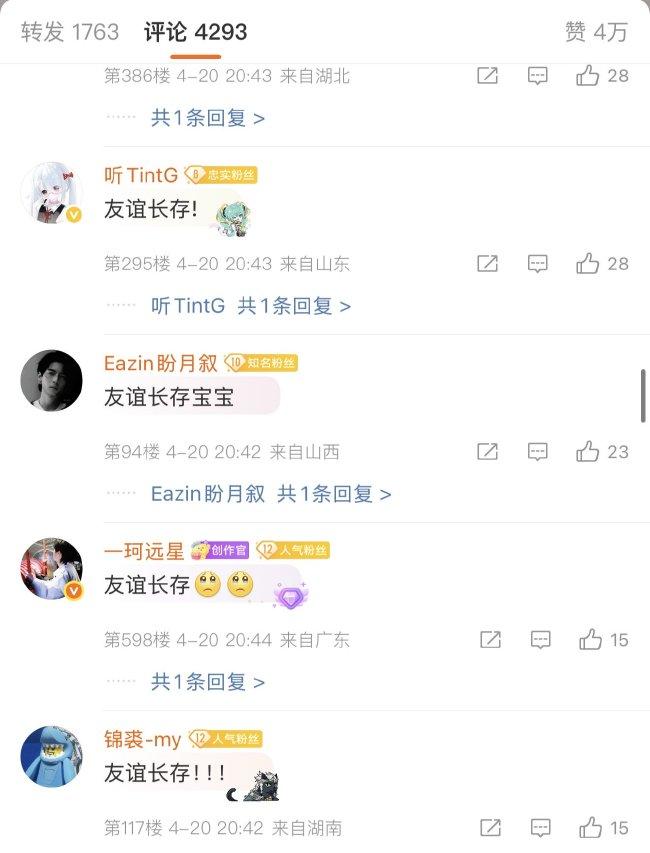Image resolution: width=650 pixels, height=853 pixels.
Task: Expand 共1条回复 under 一珂远星's comment
Action: click(x=208, y=682)
